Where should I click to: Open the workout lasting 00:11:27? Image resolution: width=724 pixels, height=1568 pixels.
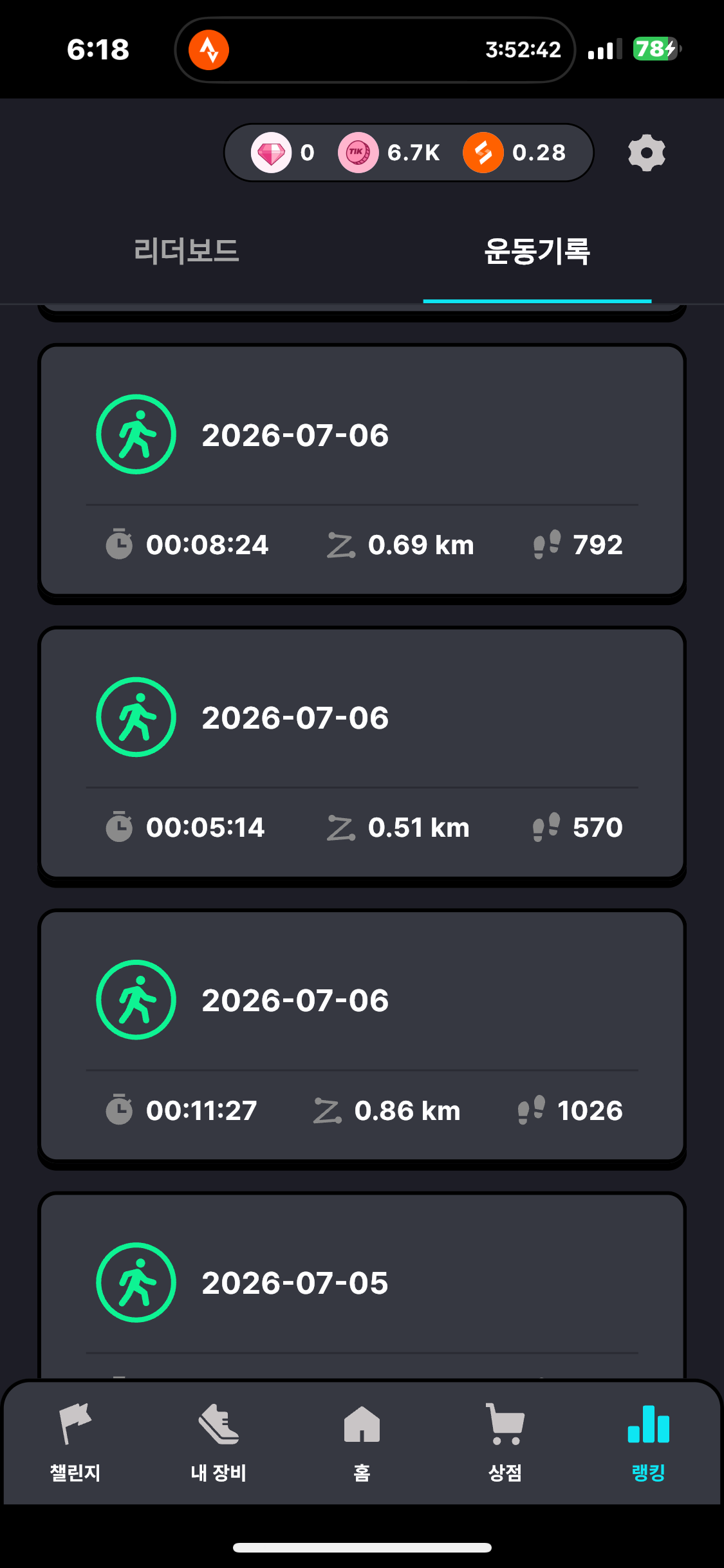[x=362, y=1035]
